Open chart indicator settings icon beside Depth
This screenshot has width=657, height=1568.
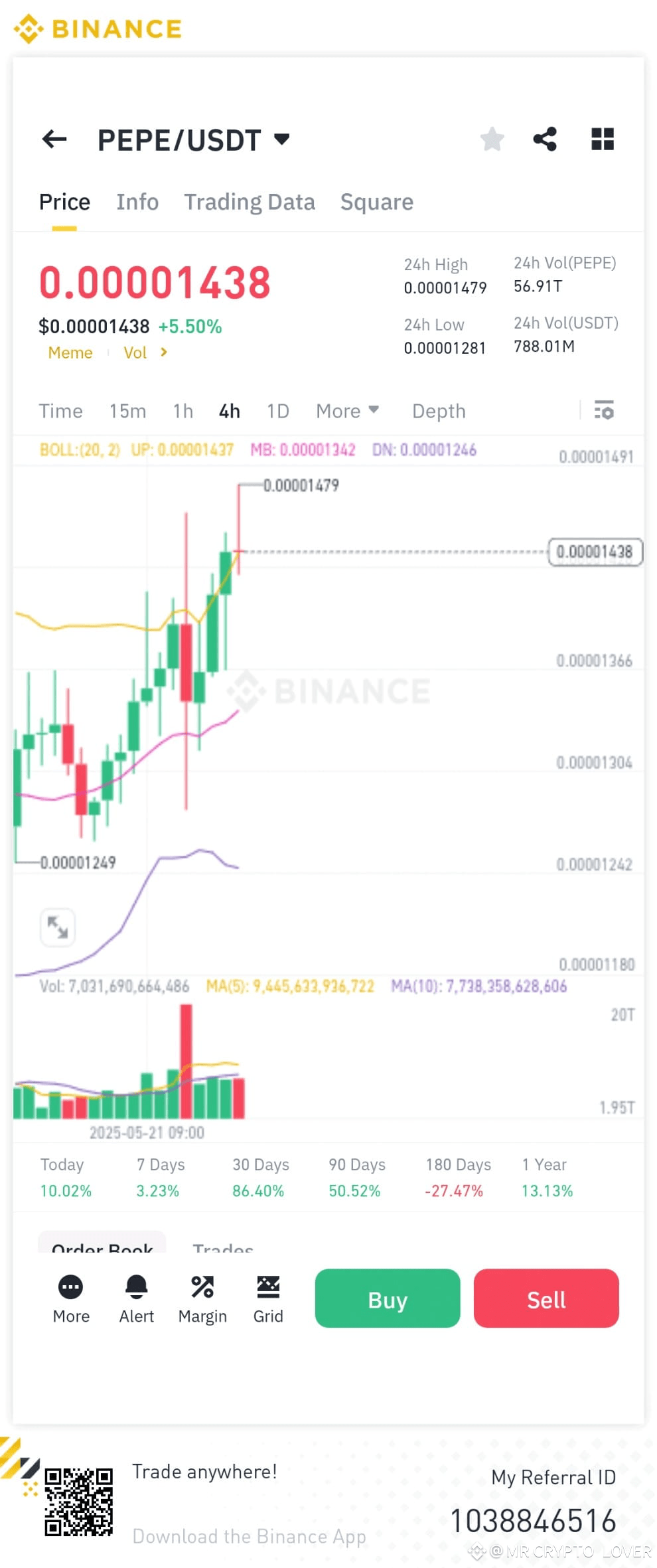tap(605, 412)
